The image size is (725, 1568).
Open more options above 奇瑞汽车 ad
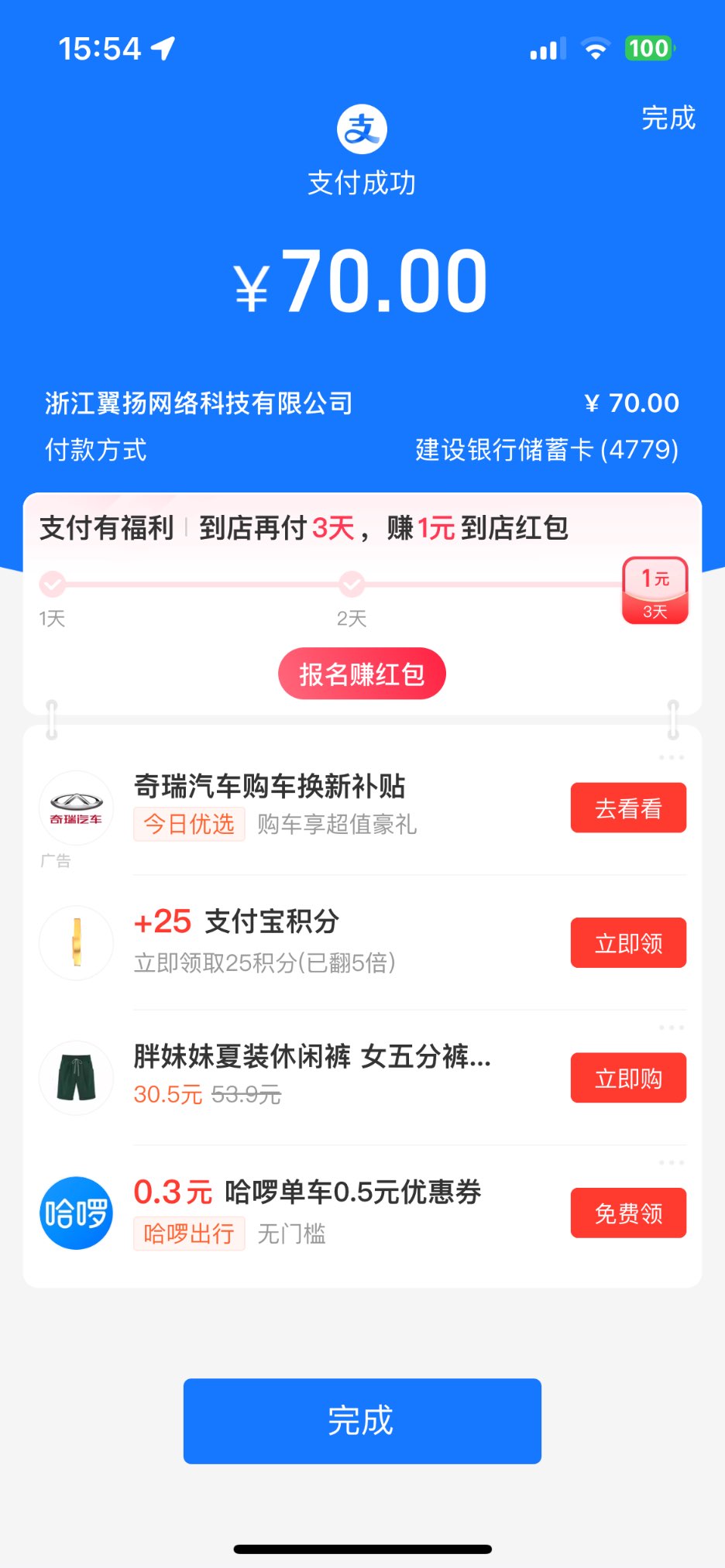click(x=671, y=757)
